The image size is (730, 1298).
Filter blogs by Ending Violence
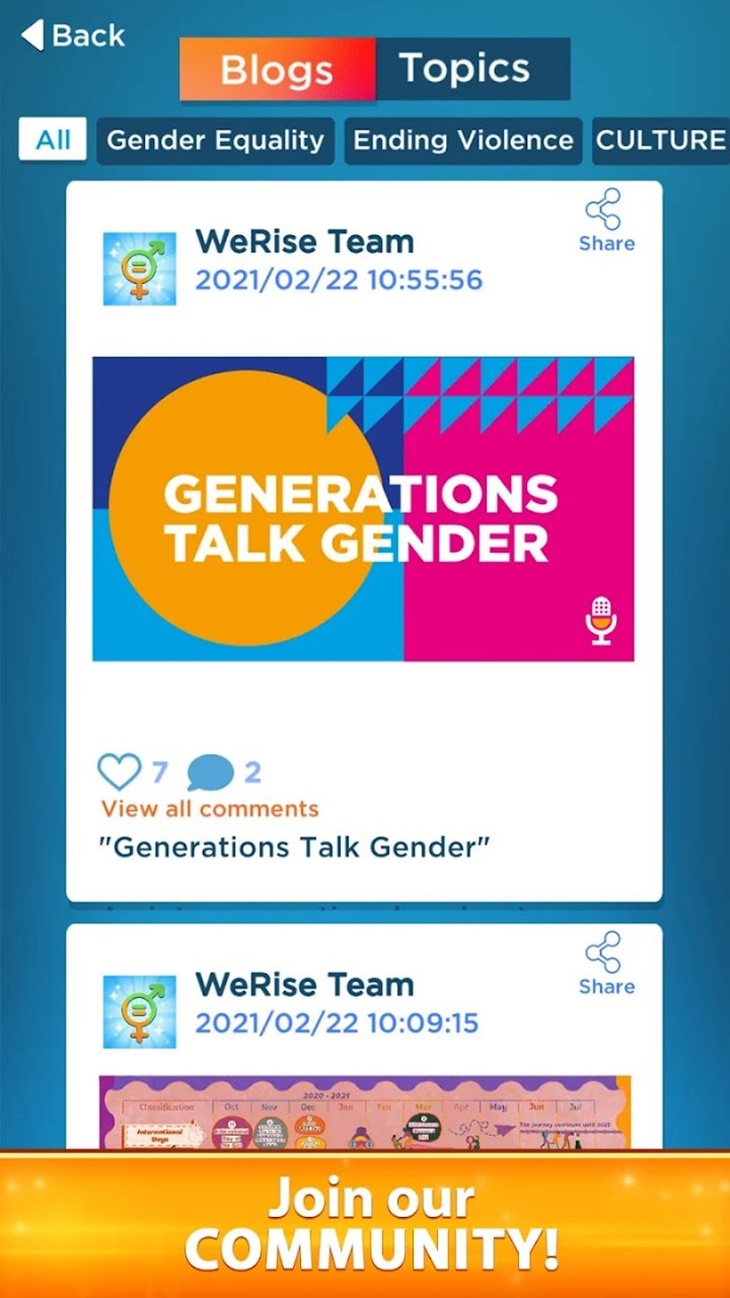(x=463, y=140)
